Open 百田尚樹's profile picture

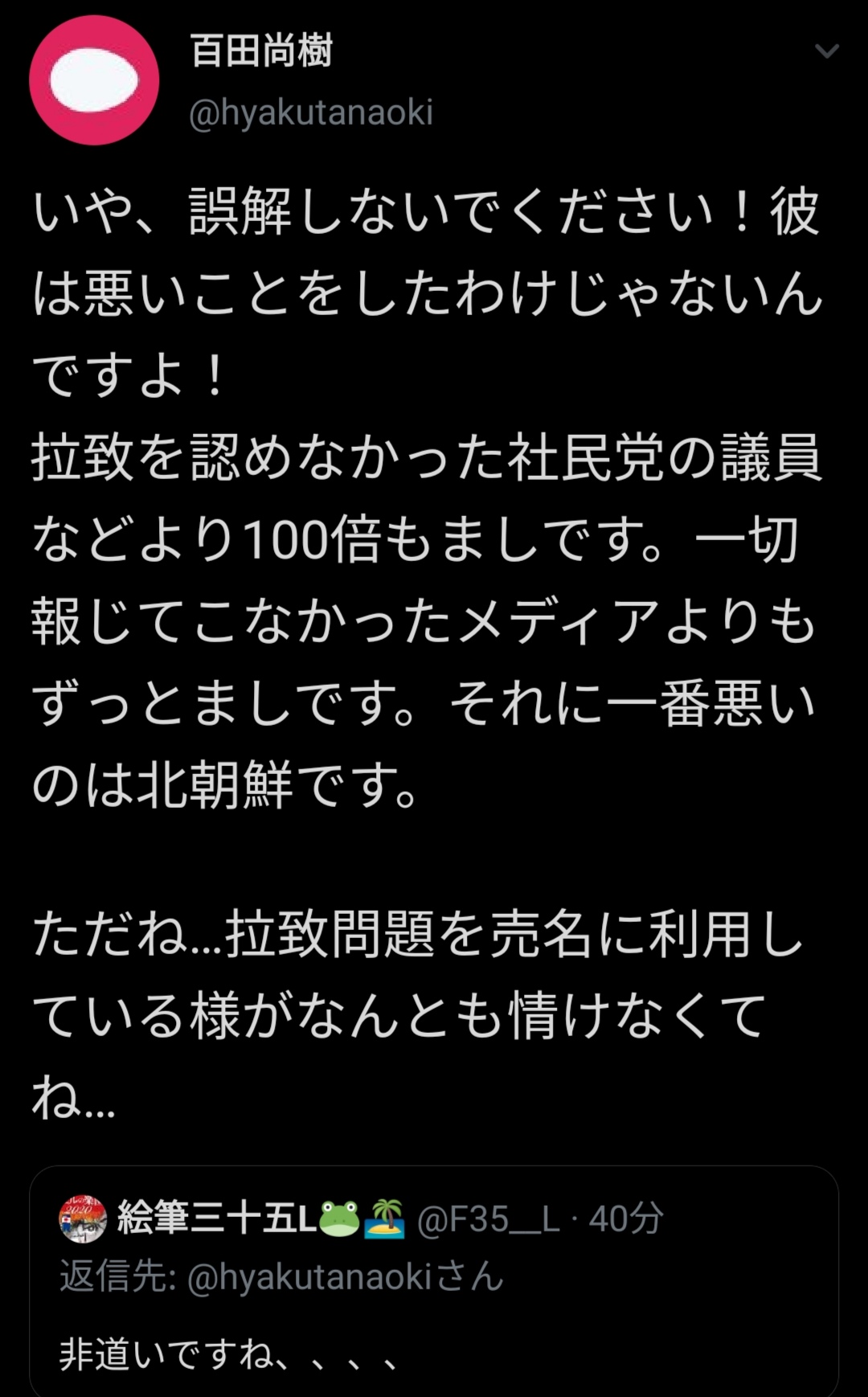[94, 80]
